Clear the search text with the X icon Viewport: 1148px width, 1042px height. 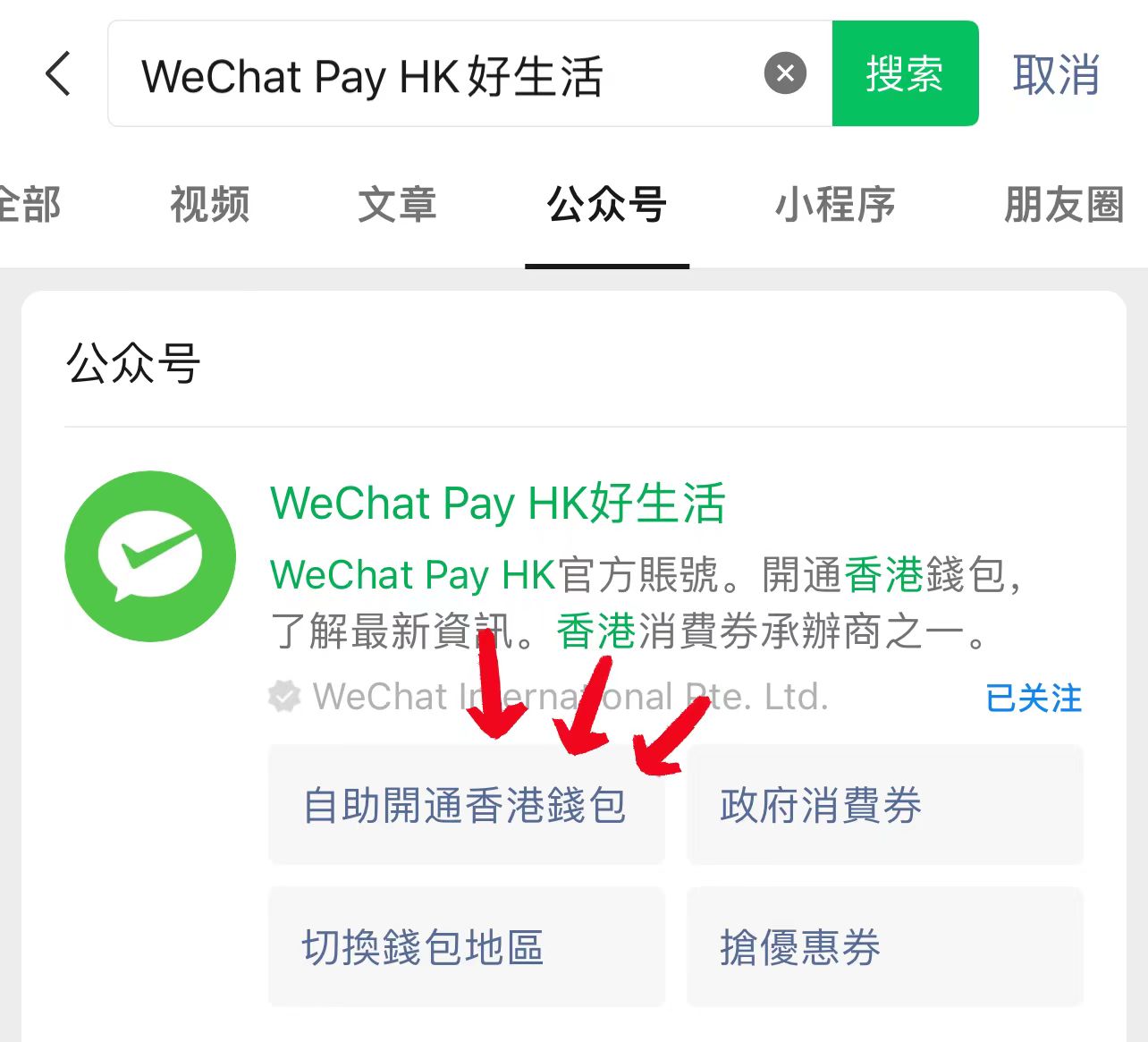click(x=785, y=73)
